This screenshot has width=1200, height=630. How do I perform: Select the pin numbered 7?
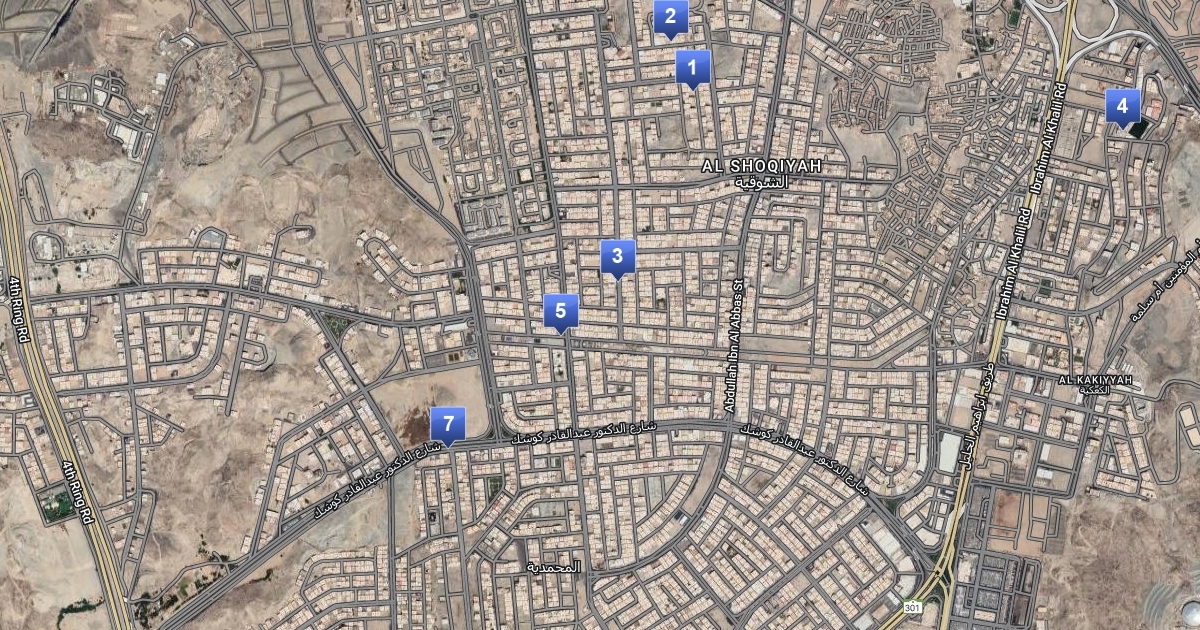coord(448,424)
